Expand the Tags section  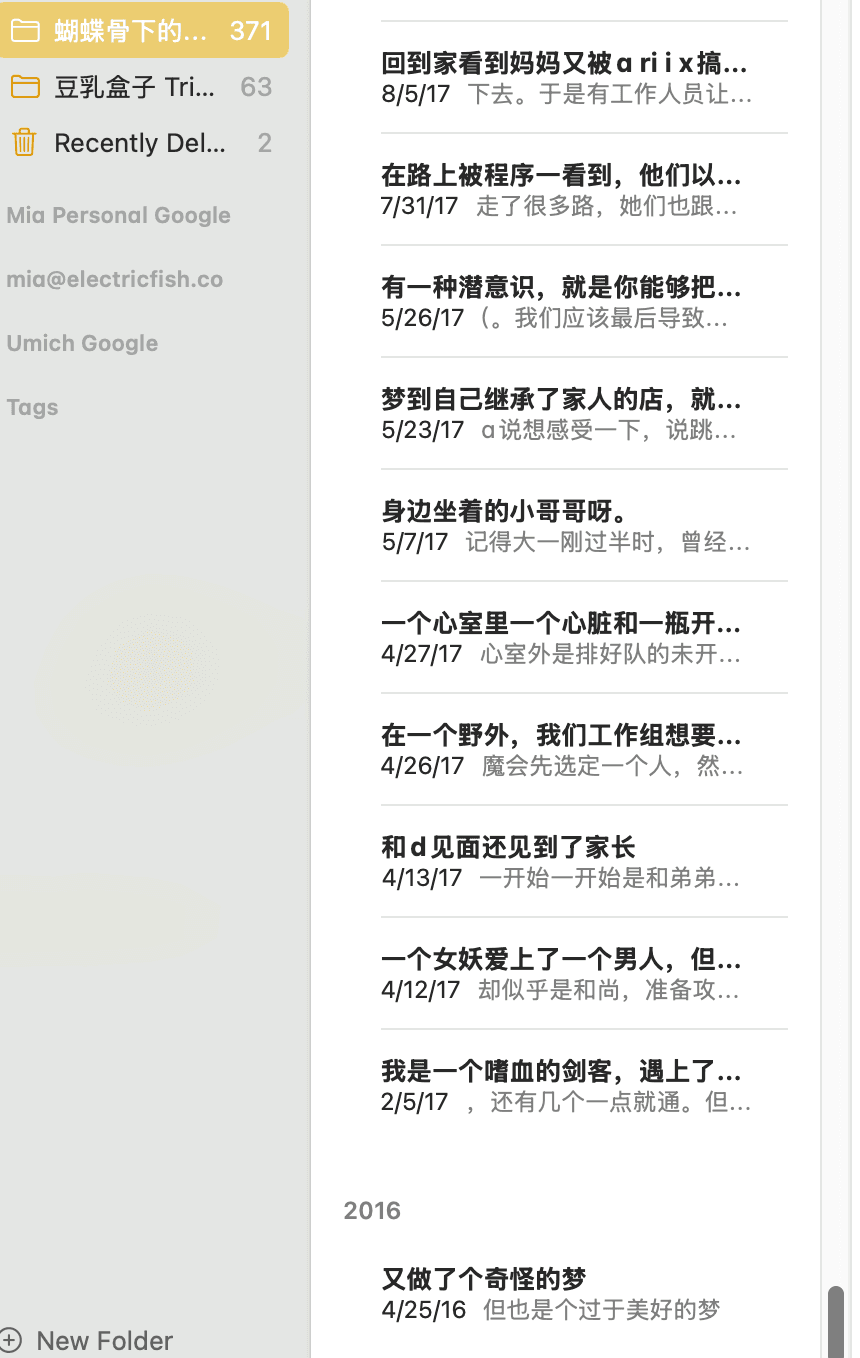(x=32, y=407)
